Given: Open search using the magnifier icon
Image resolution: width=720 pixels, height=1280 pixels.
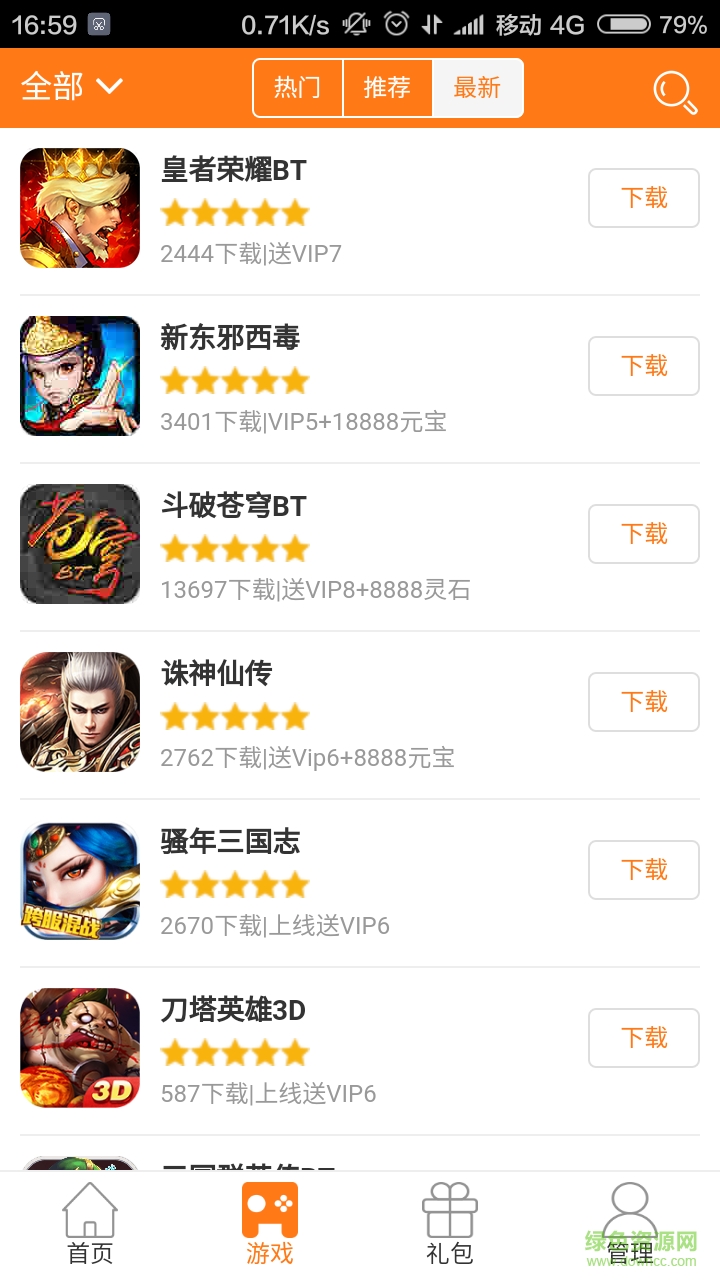Looking at the screenshot, I should point(674,91).
